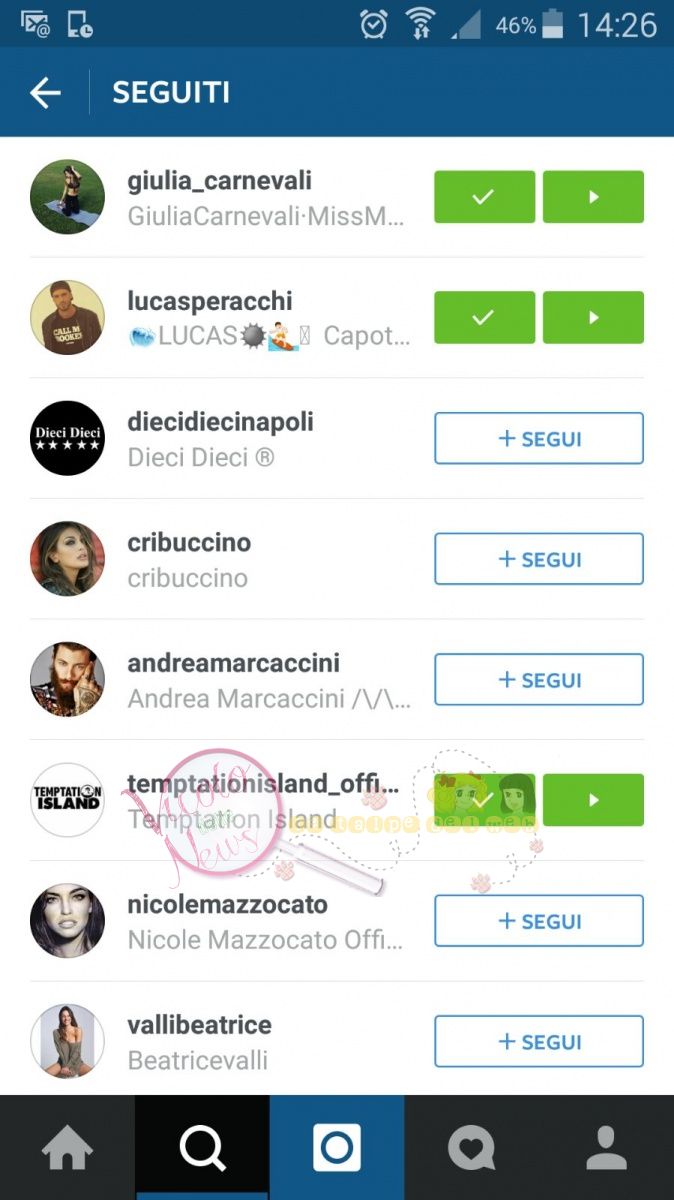This screenshot has width=674, height=1200.
Task: Follow vallibeatrice with Segui
Action: coord(538,1042)
